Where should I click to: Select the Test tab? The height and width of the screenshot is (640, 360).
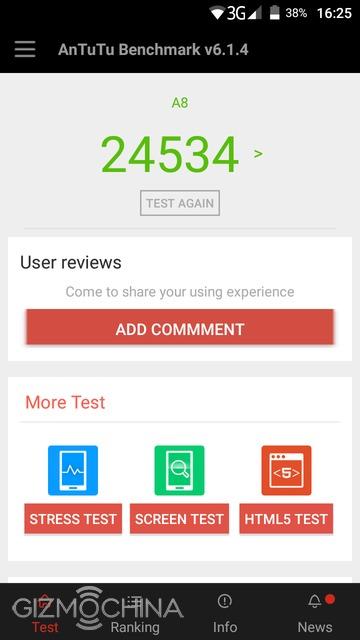[45, 613]
